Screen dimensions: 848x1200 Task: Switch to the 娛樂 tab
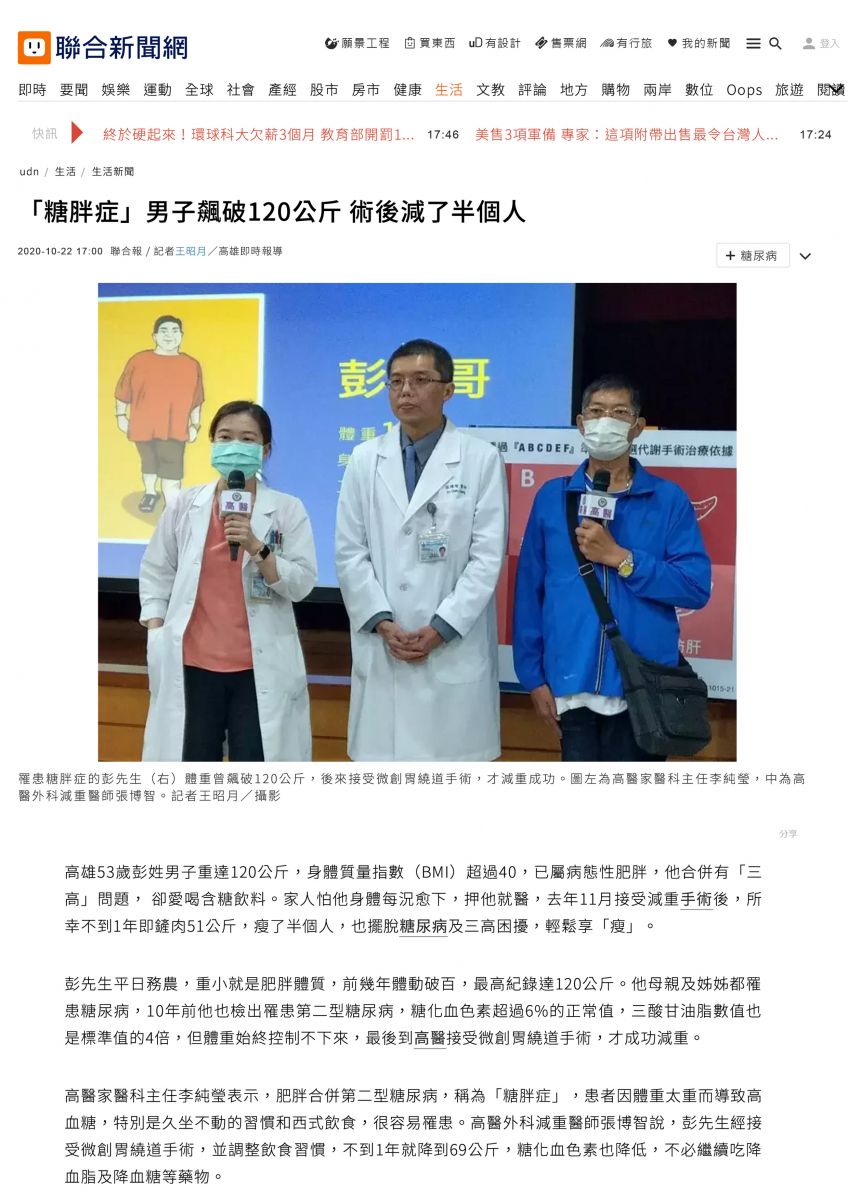click(115, 90)
